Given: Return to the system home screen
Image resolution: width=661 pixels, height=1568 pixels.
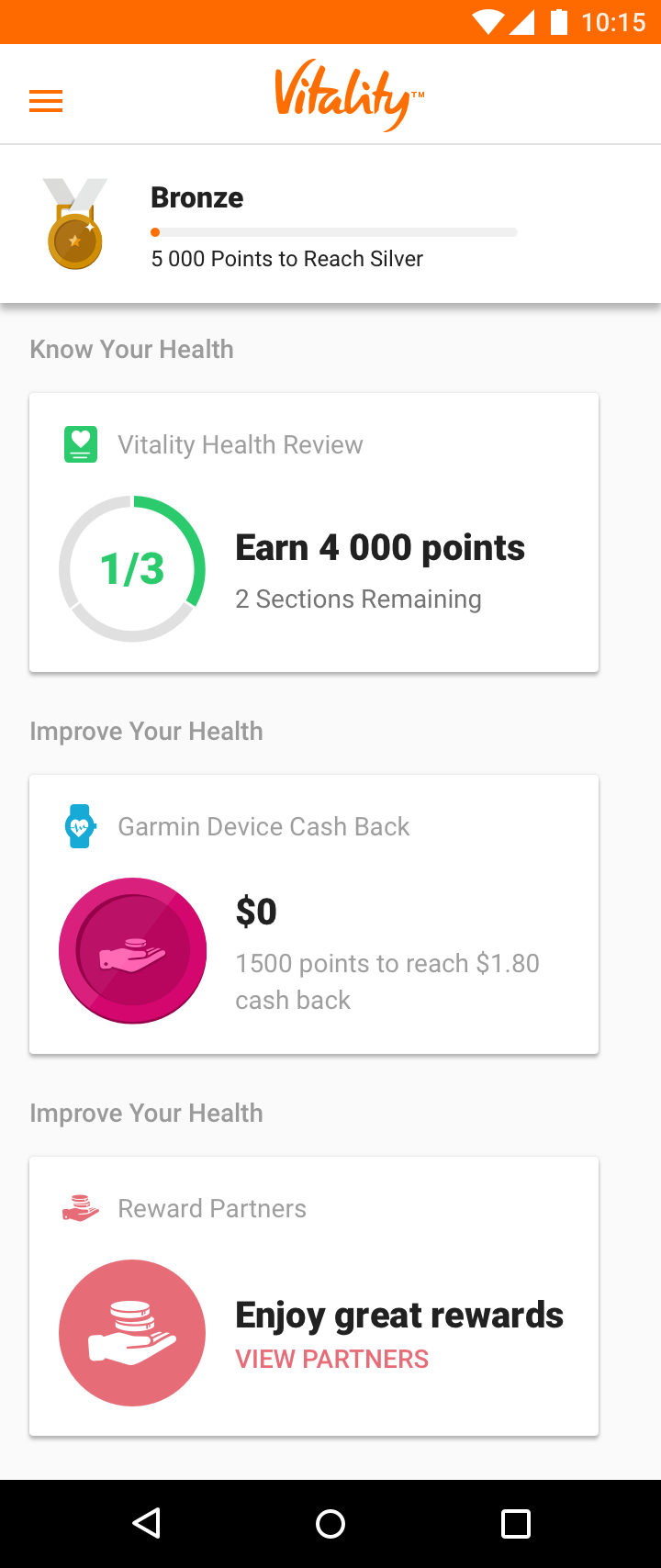Looking at the screenshot, I should pyautogui.click(x=330, y=1523).
